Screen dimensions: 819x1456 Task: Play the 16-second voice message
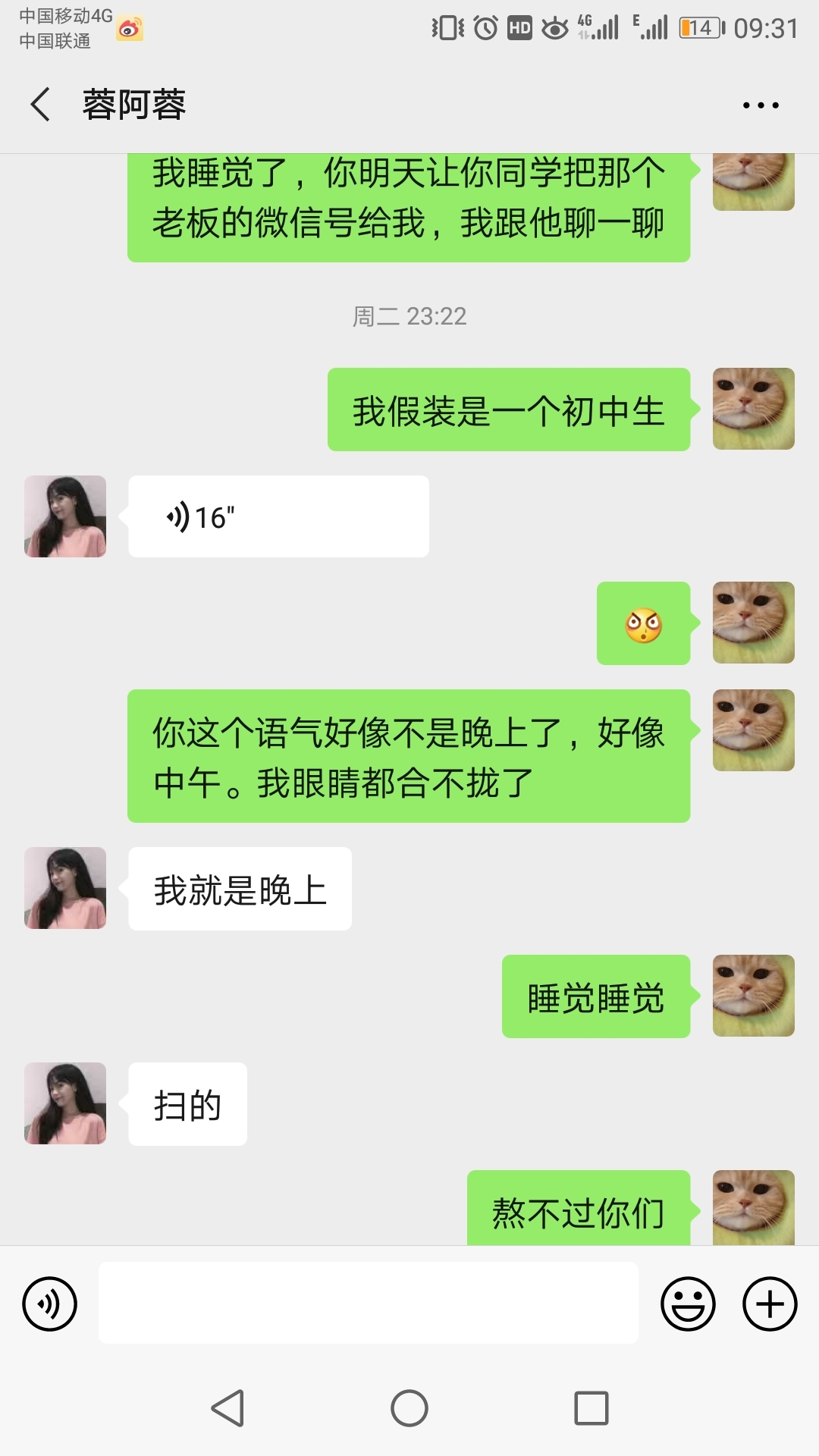[278, 517]
